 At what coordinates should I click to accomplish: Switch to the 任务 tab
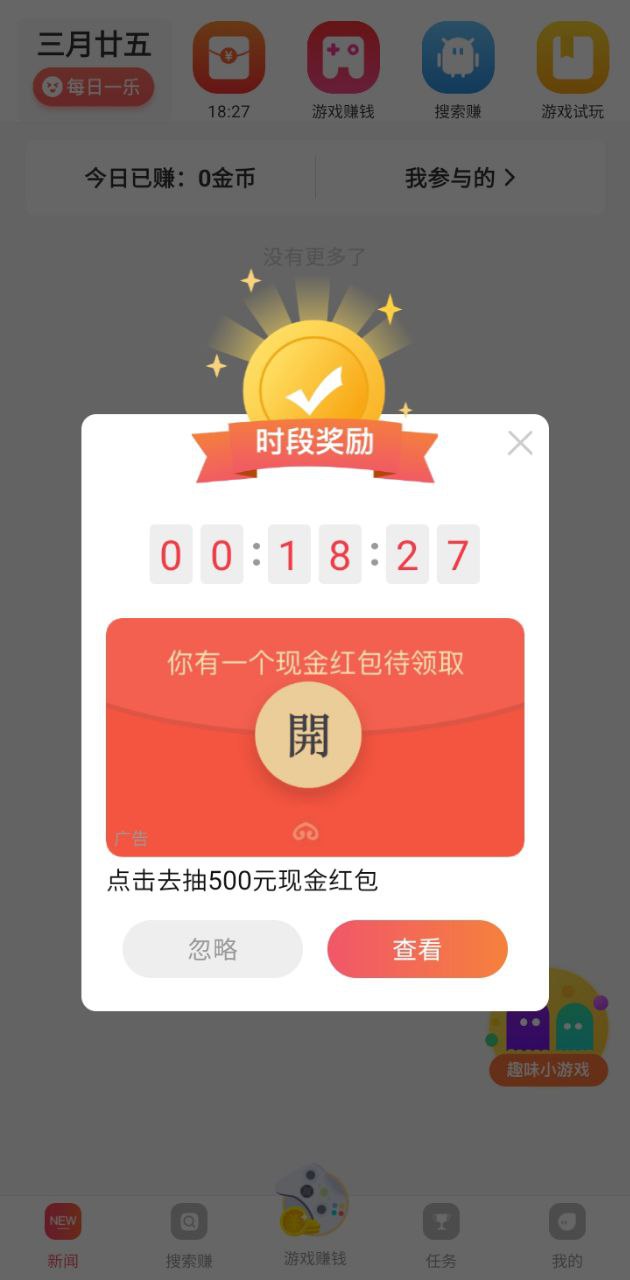point(441,1235)
